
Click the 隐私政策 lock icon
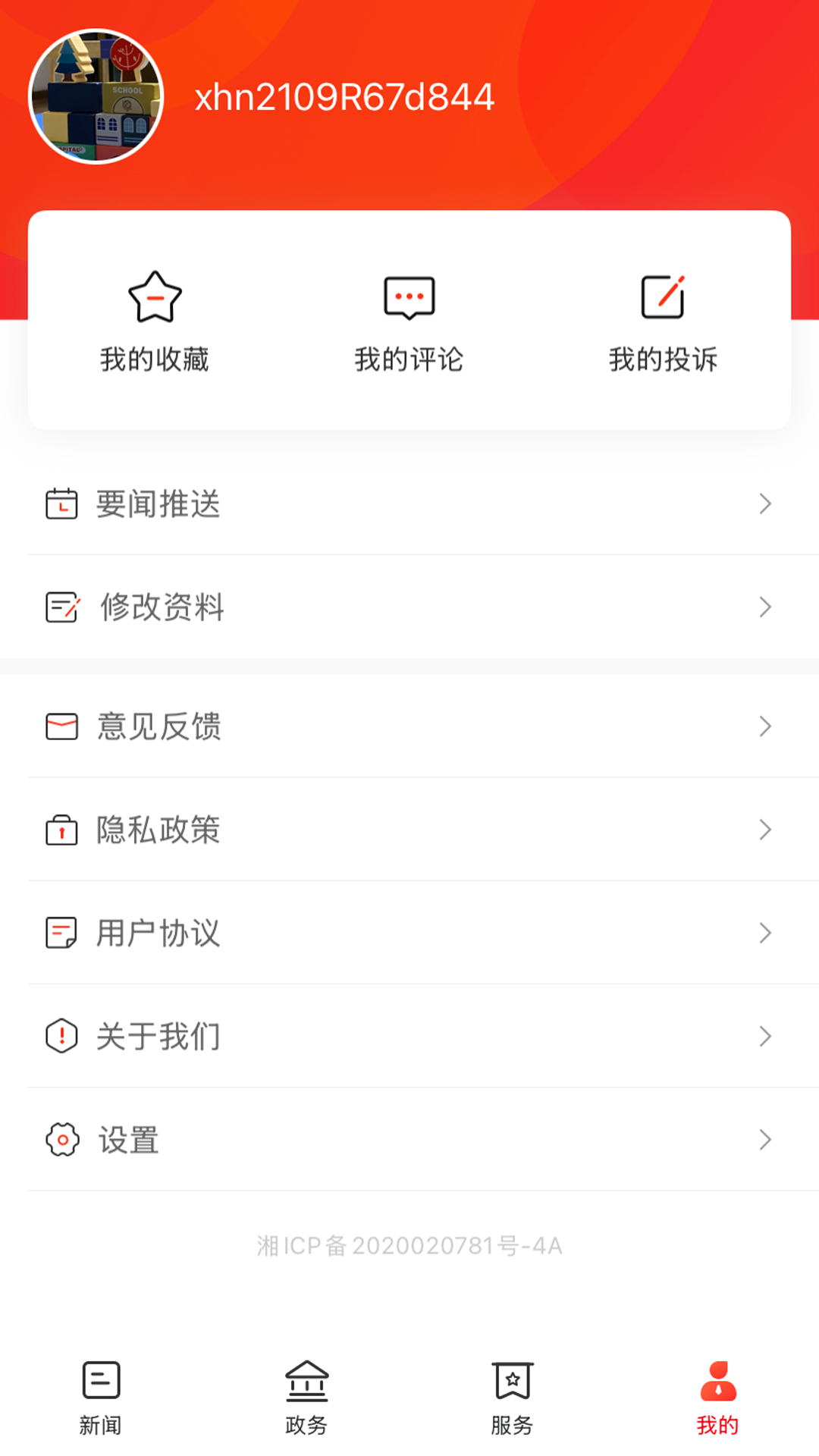click(61, 830)
